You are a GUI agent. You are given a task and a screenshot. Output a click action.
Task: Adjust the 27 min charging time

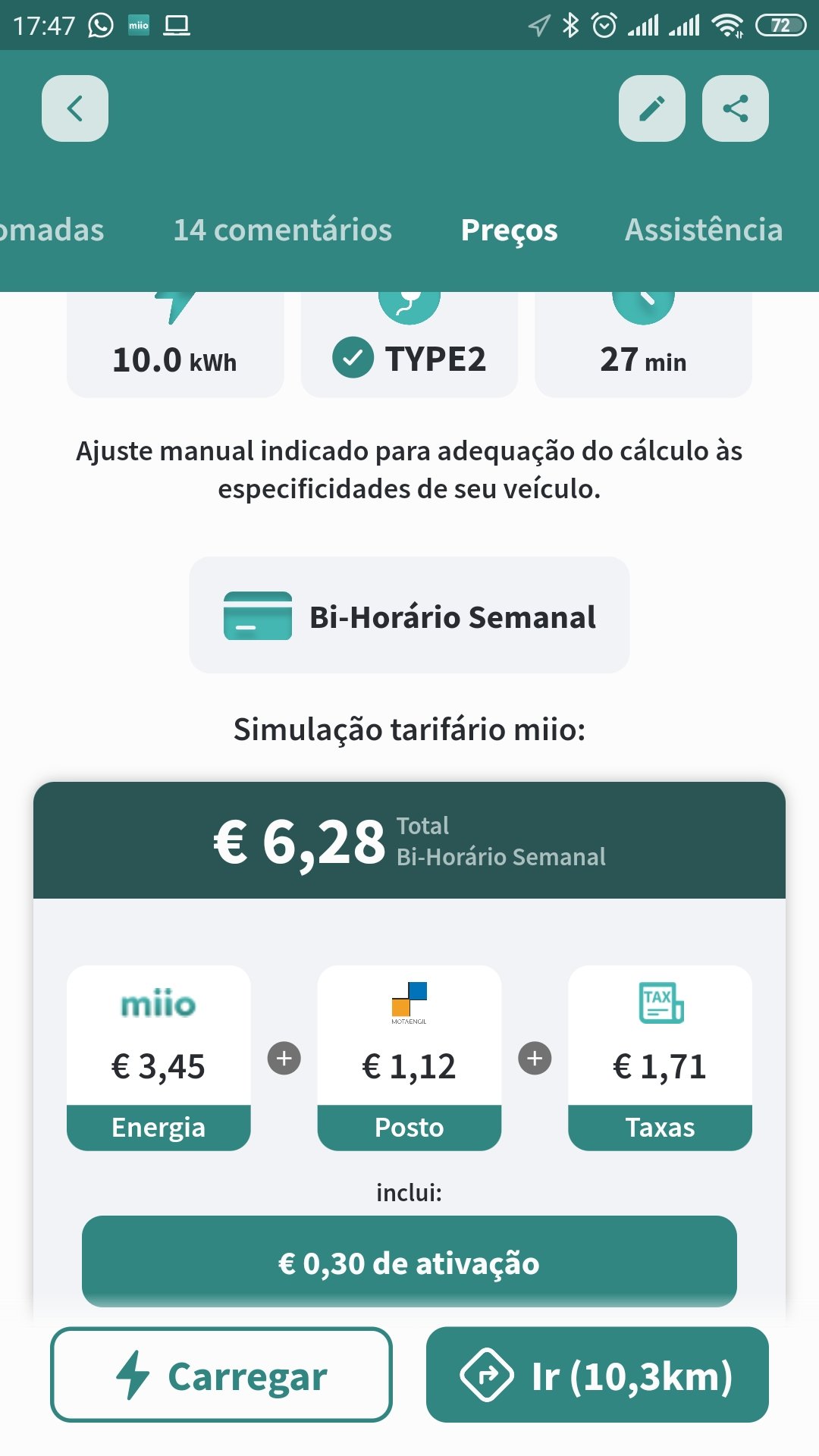[643, 350]
